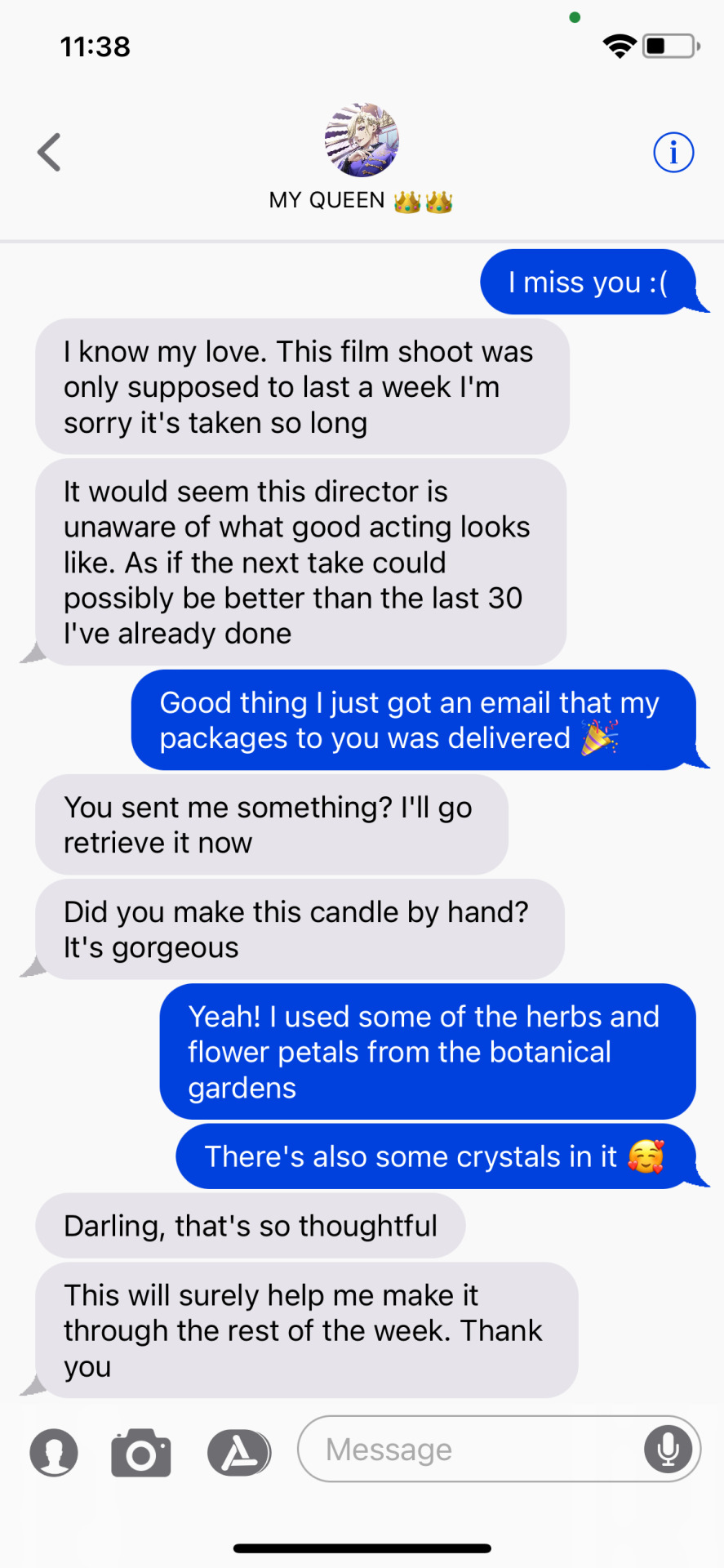Screen dimensions: 724x1568
Task: Open MY QUEEN contact avatar
Action: pyautogui.click(x=362, y=140)
